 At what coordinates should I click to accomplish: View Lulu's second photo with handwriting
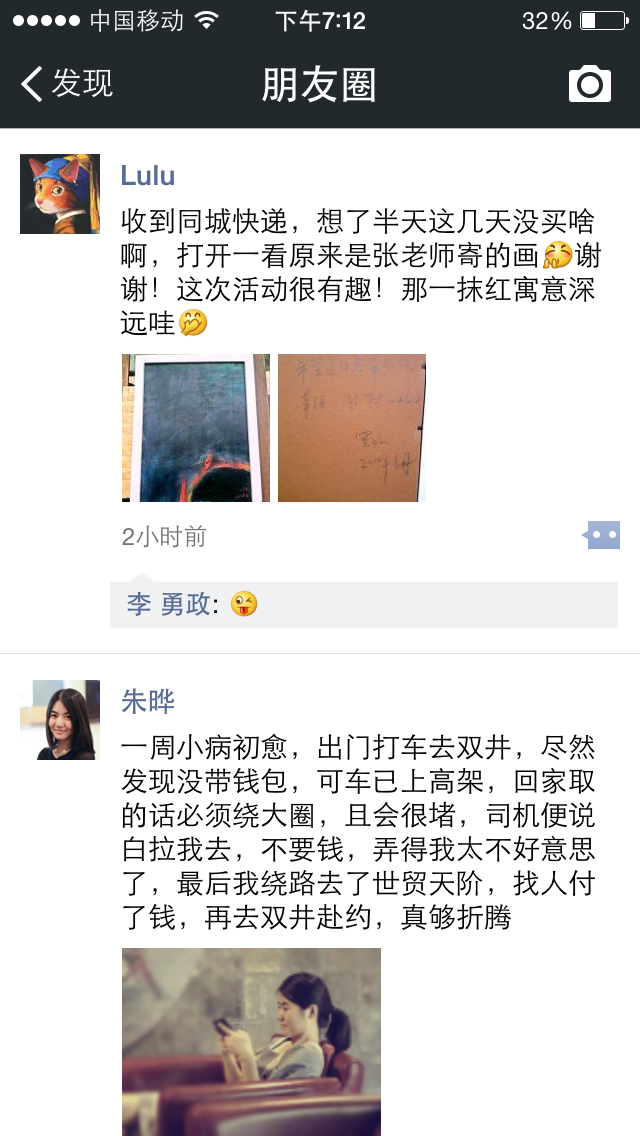[x=352, y=428]
